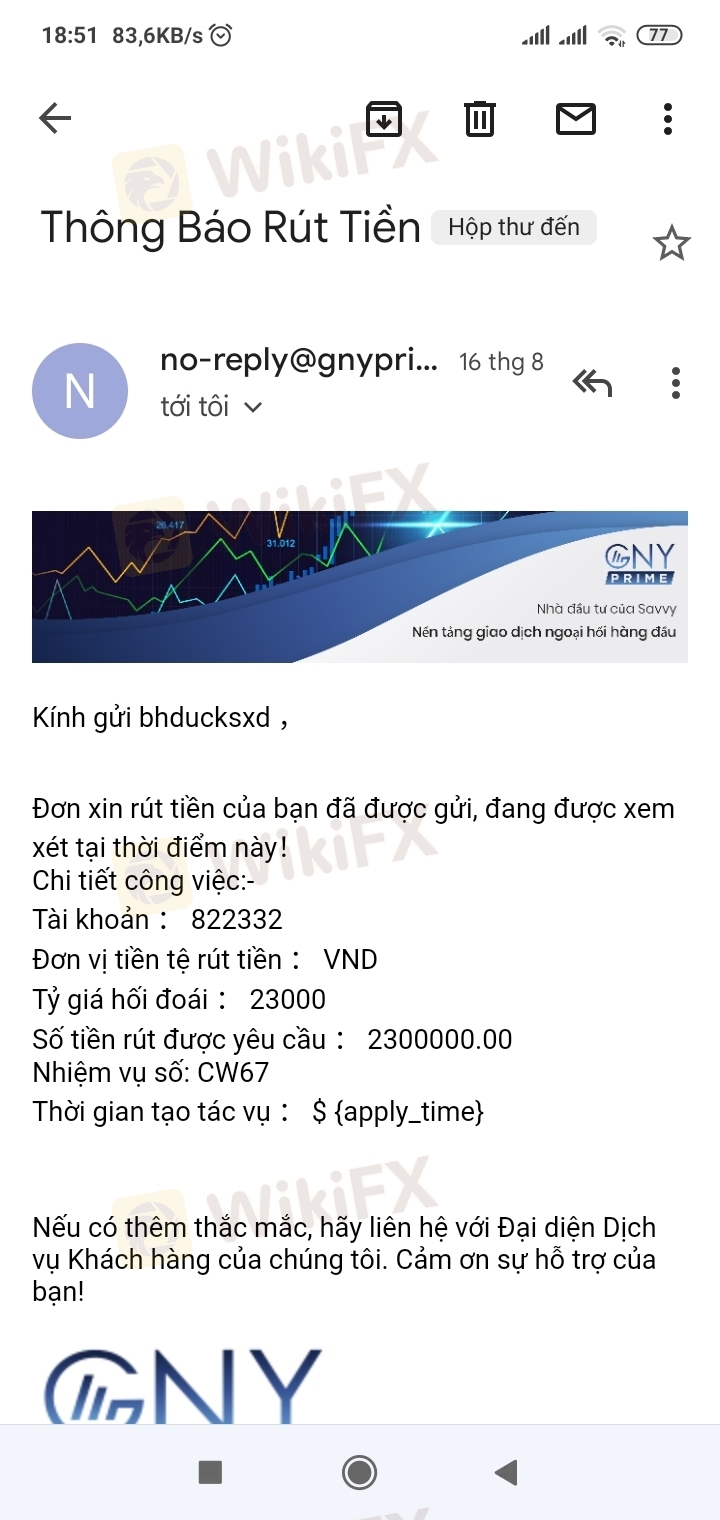
Task: Mark this email as unread
Action: pos(576,119)
